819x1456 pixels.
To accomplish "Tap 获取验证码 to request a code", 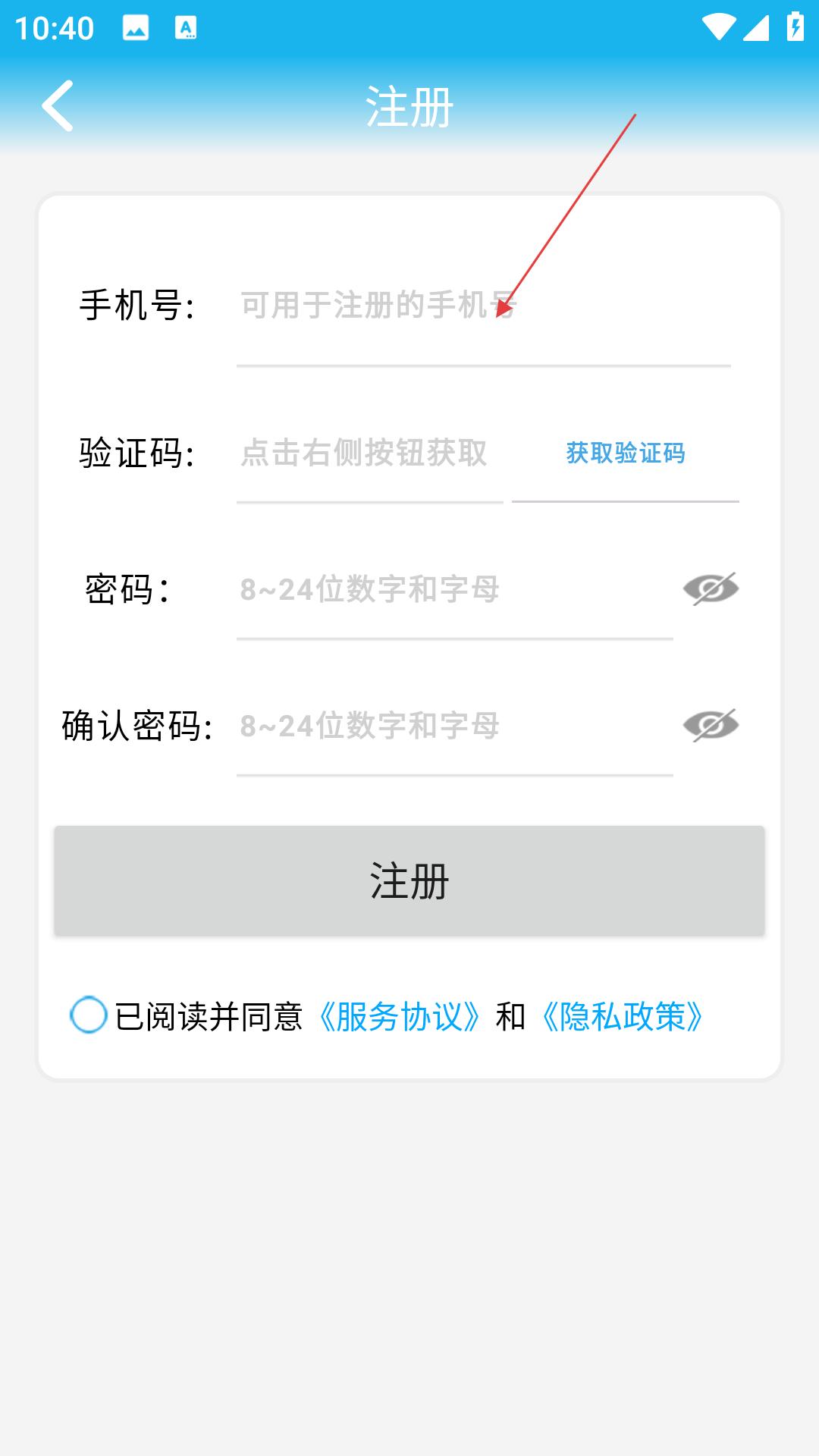I will [626, 453].
